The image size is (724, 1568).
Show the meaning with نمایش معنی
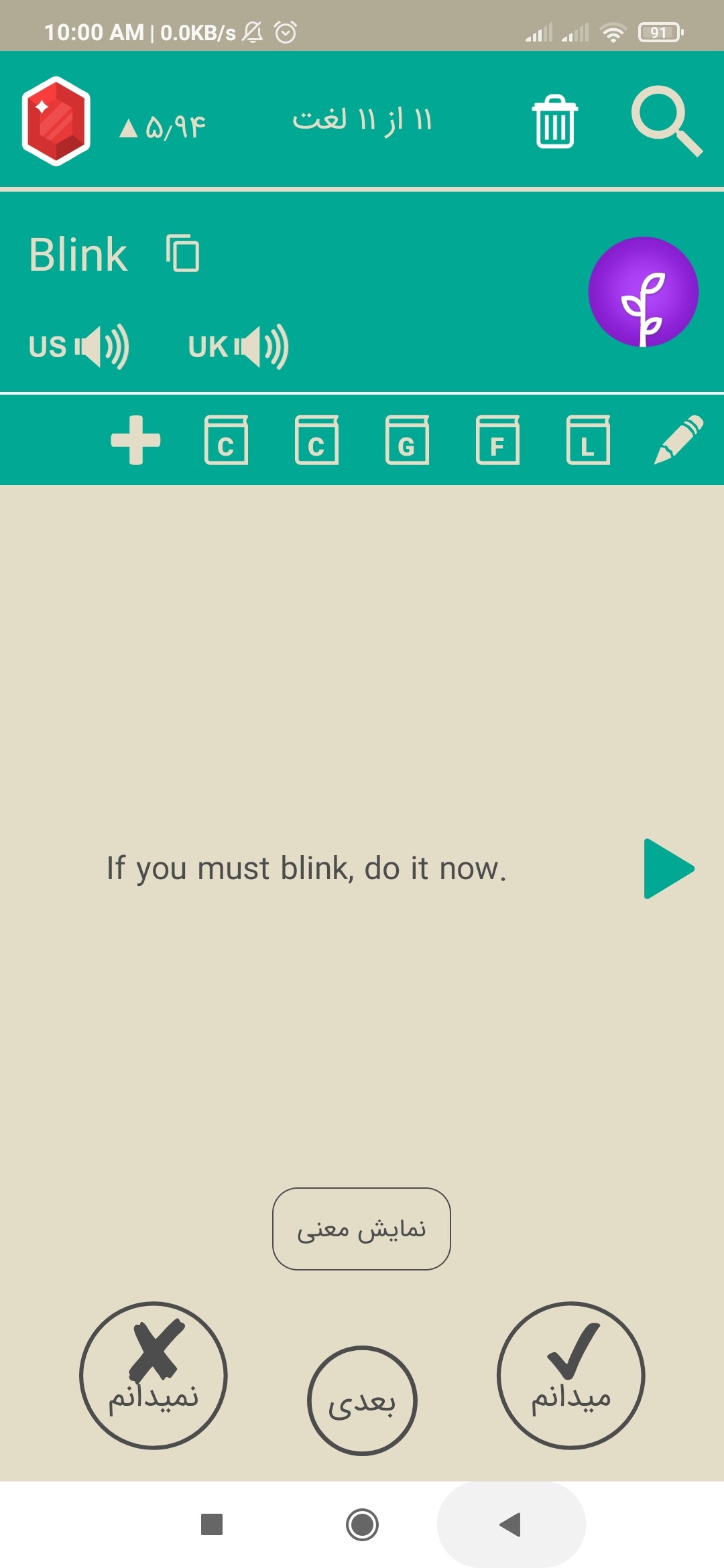click(x=361, y=1229)
